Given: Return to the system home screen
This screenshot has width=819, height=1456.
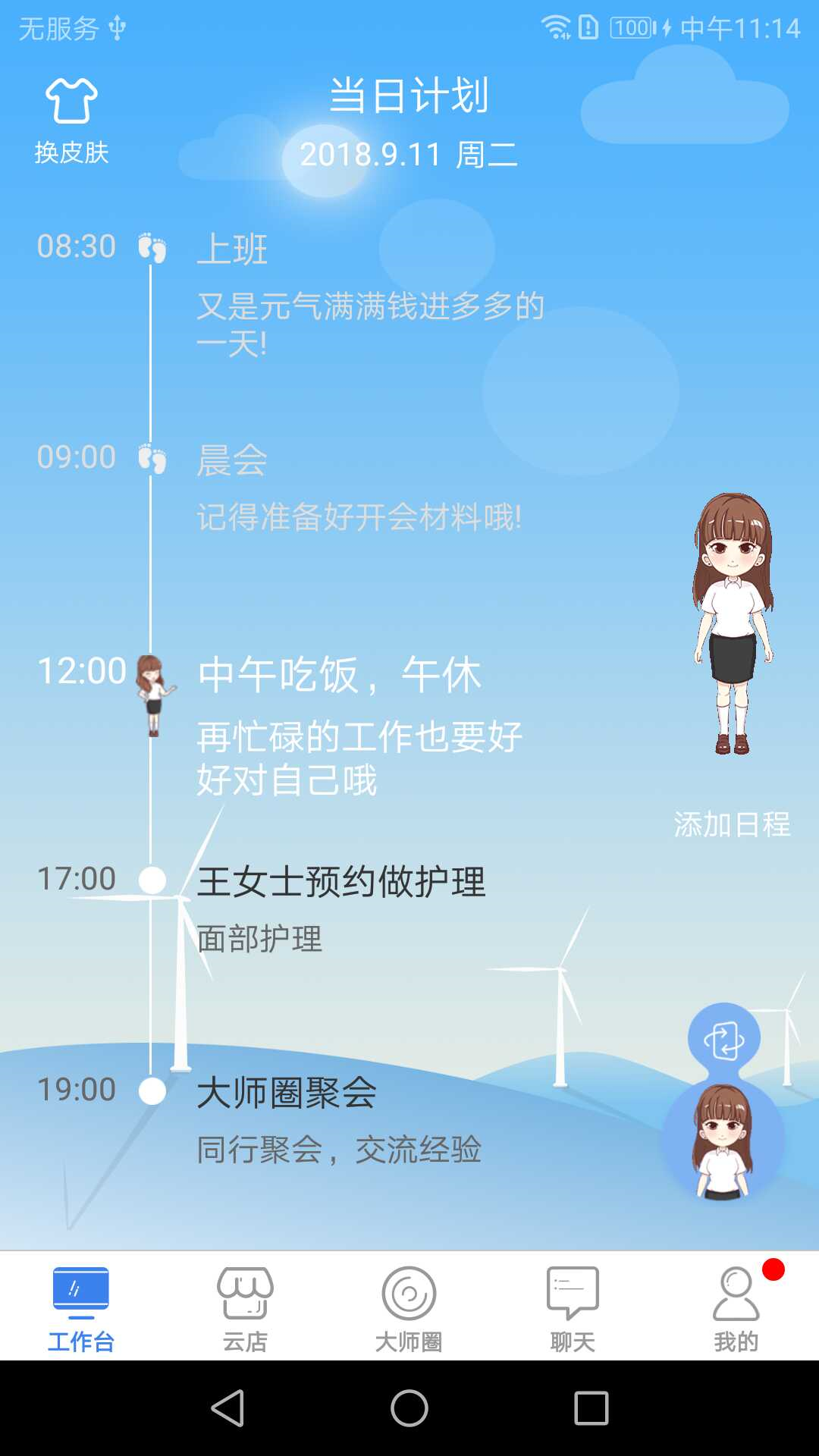Looking at the screenshot, I should (409, 1408).
